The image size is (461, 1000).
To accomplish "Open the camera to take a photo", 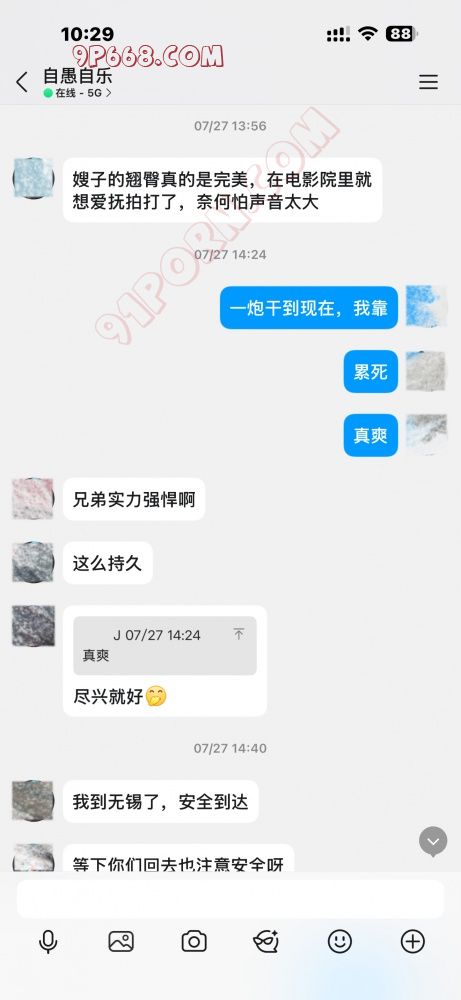I will click(x=194, y=941).
